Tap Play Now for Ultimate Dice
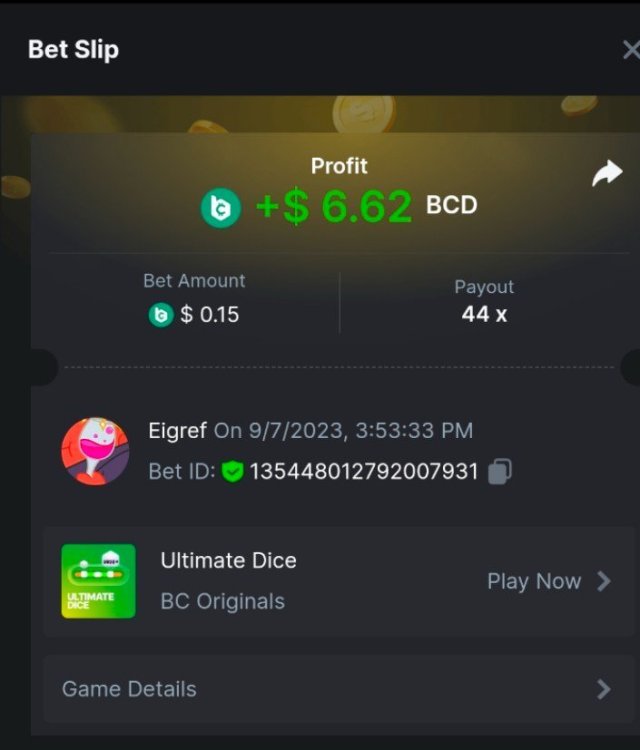Screen dimensions: 640x750 click(x=547, y=581)
